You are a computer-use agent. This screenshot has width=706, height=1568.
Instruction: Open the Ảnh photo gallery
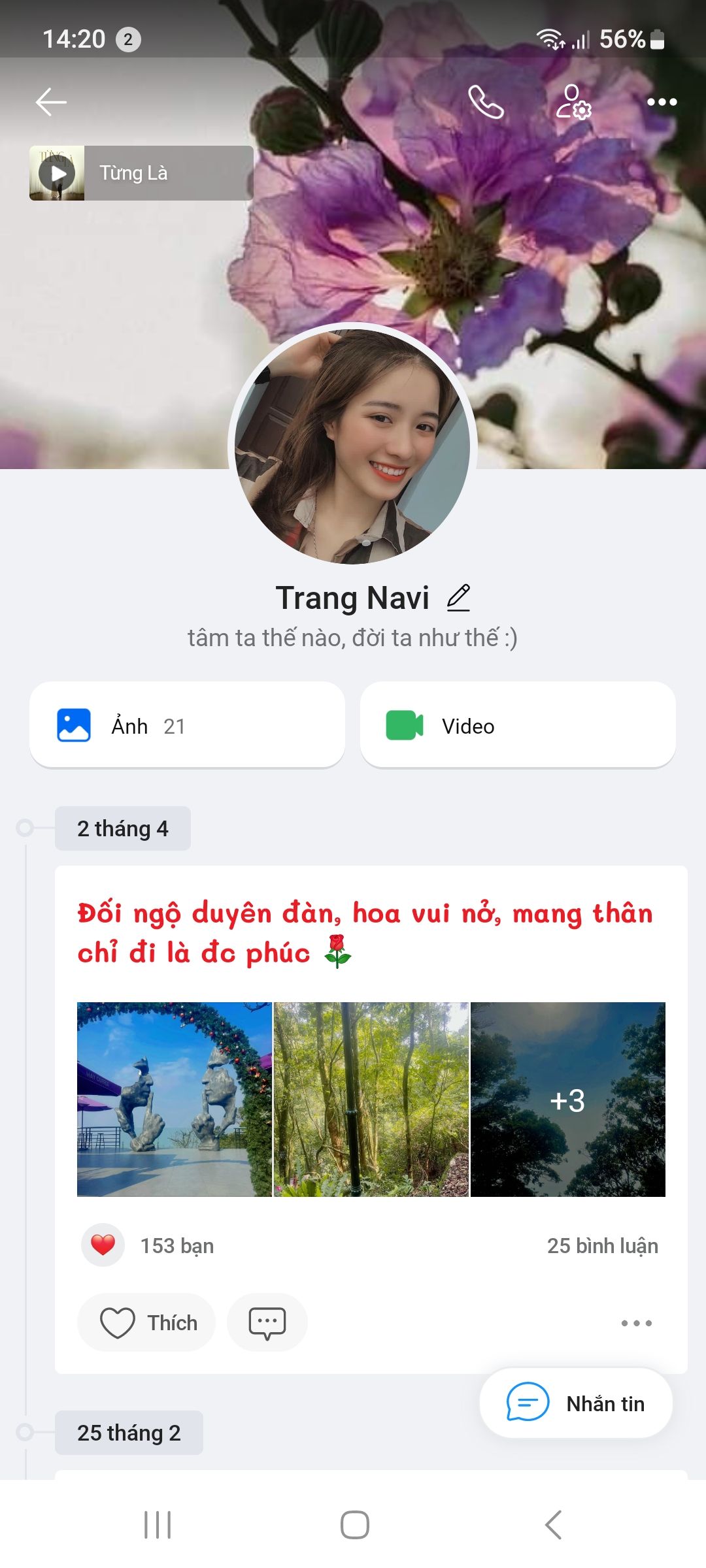(187, 725)
